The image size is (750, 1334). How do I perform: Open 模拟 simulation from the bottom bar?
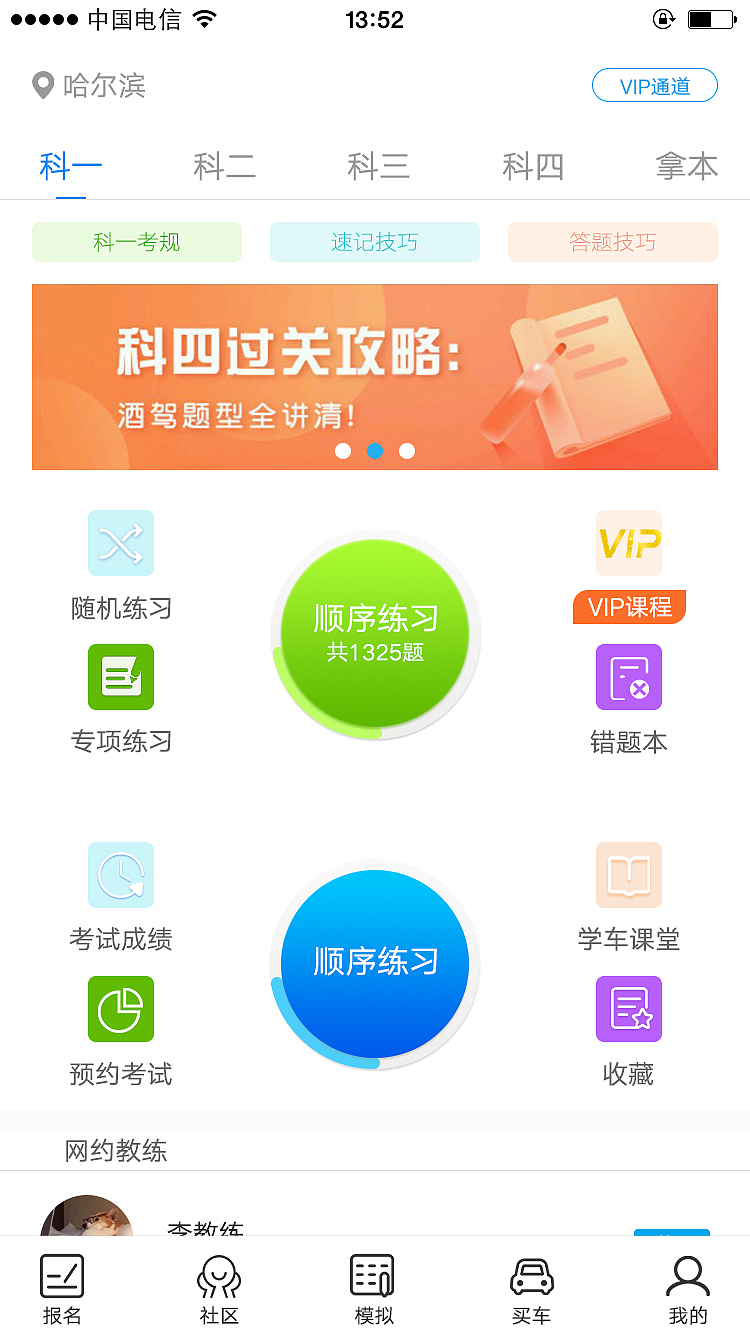pyautogui.click(x=374, y=1287)
